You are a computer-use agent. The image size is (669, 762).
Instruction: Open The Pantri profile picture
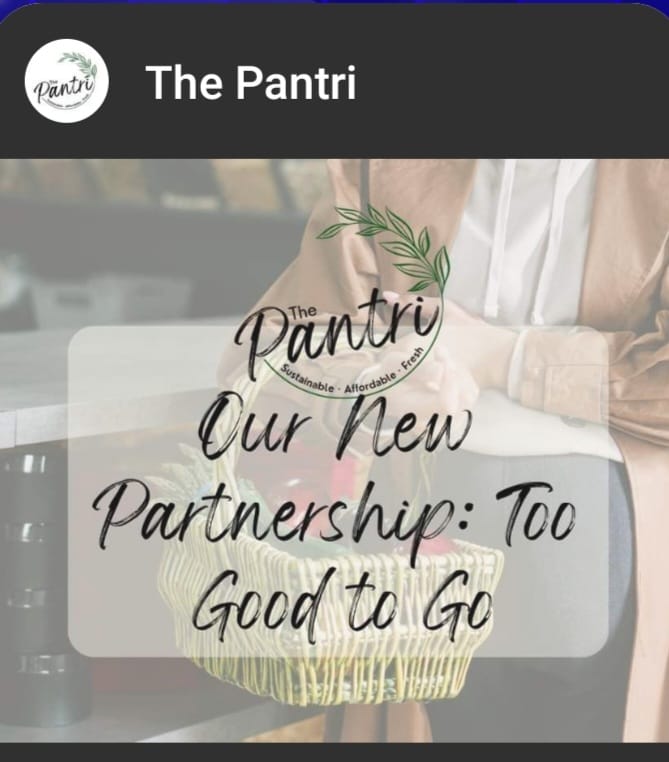point(67,81)
